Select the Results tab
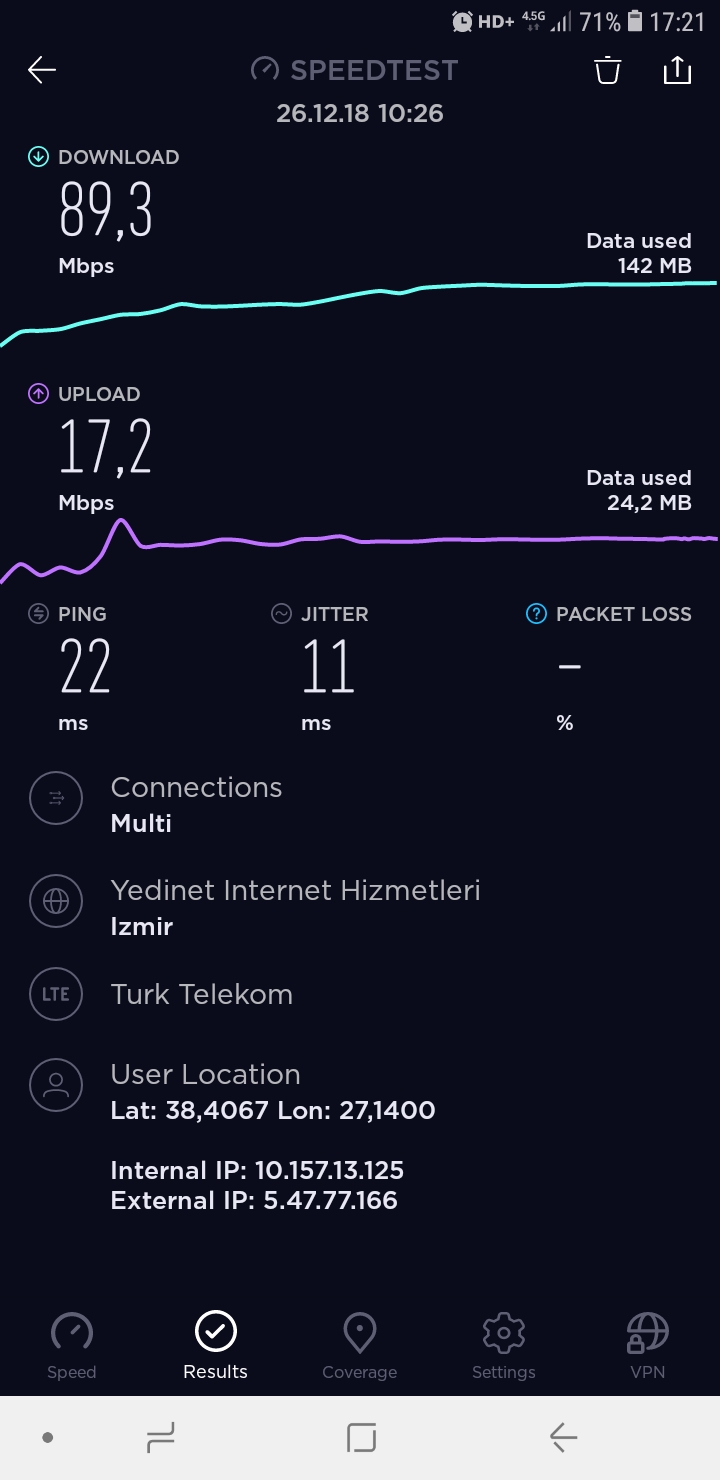This screenshot has width=720, height=1480. pyautogui.click(x=216, y=1345)
